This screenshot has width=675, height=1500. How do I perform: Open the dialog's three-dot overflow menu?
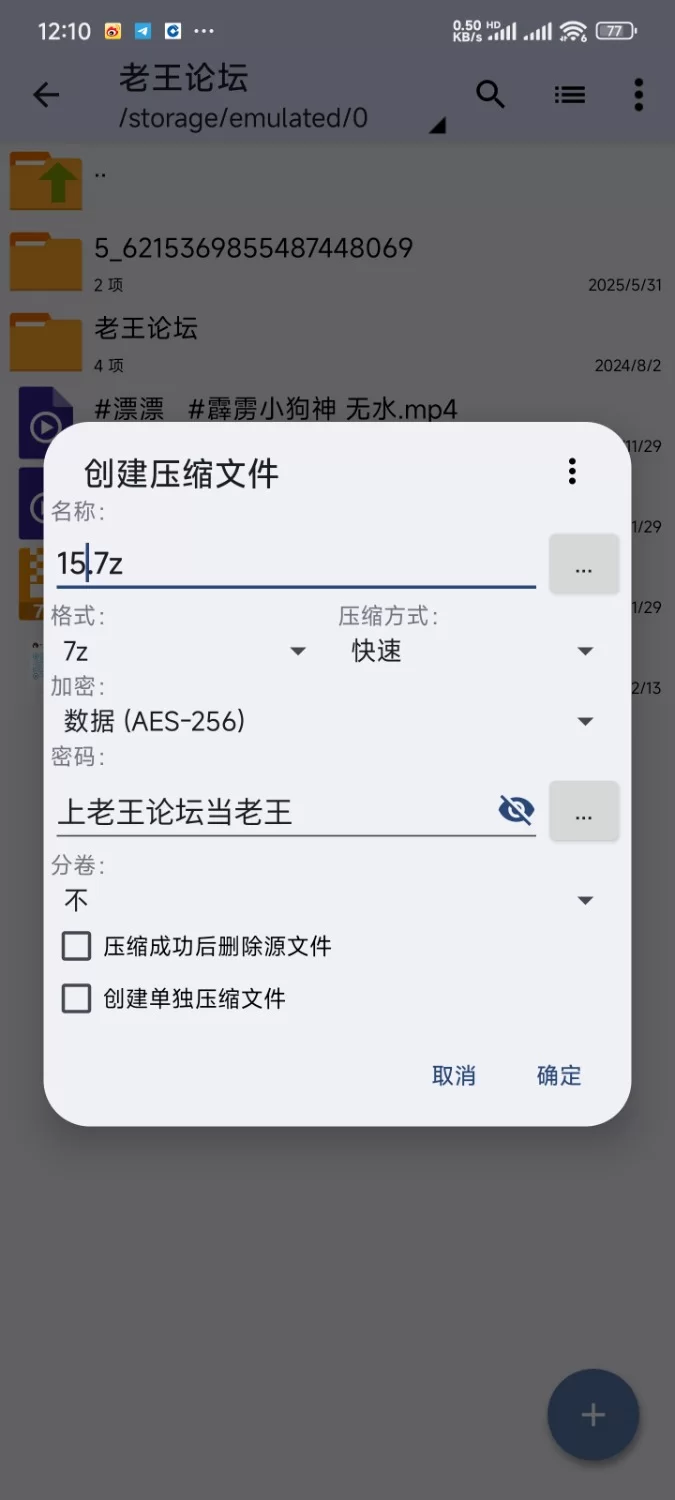(572, 471)
